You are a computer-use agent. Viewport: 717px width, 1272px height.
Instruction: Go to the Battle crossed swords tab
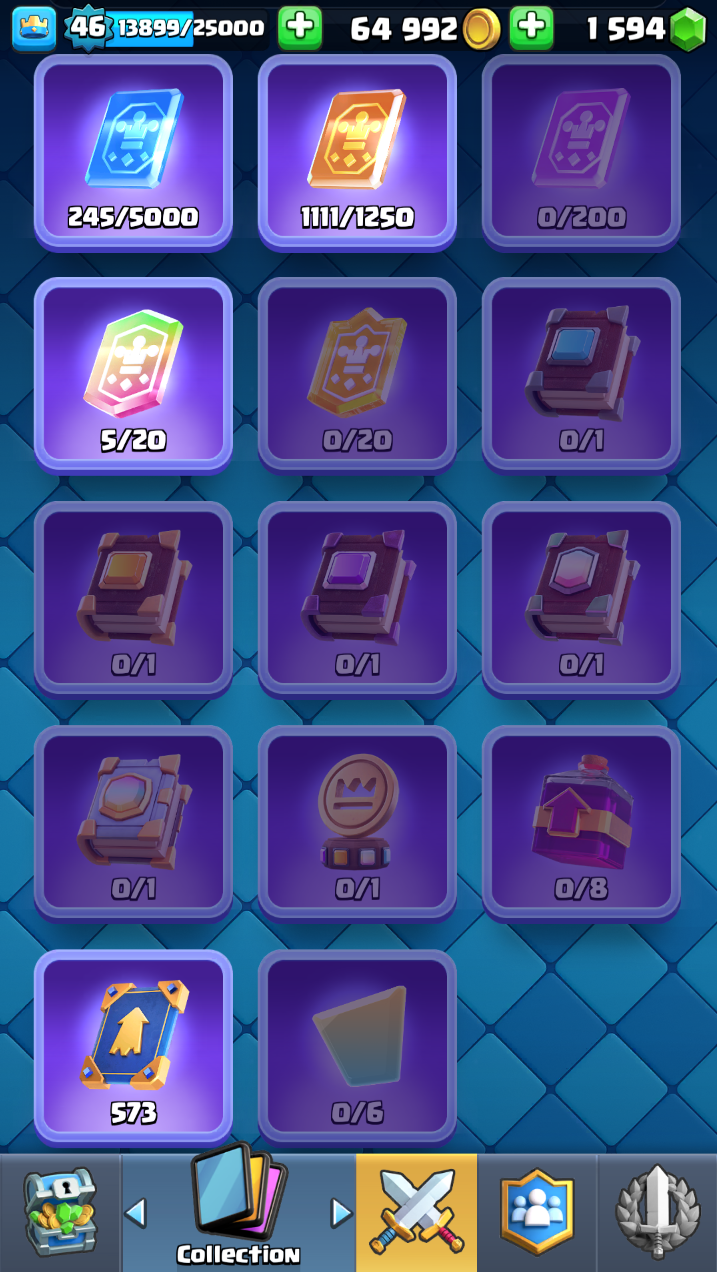[x=416, y=1212]
